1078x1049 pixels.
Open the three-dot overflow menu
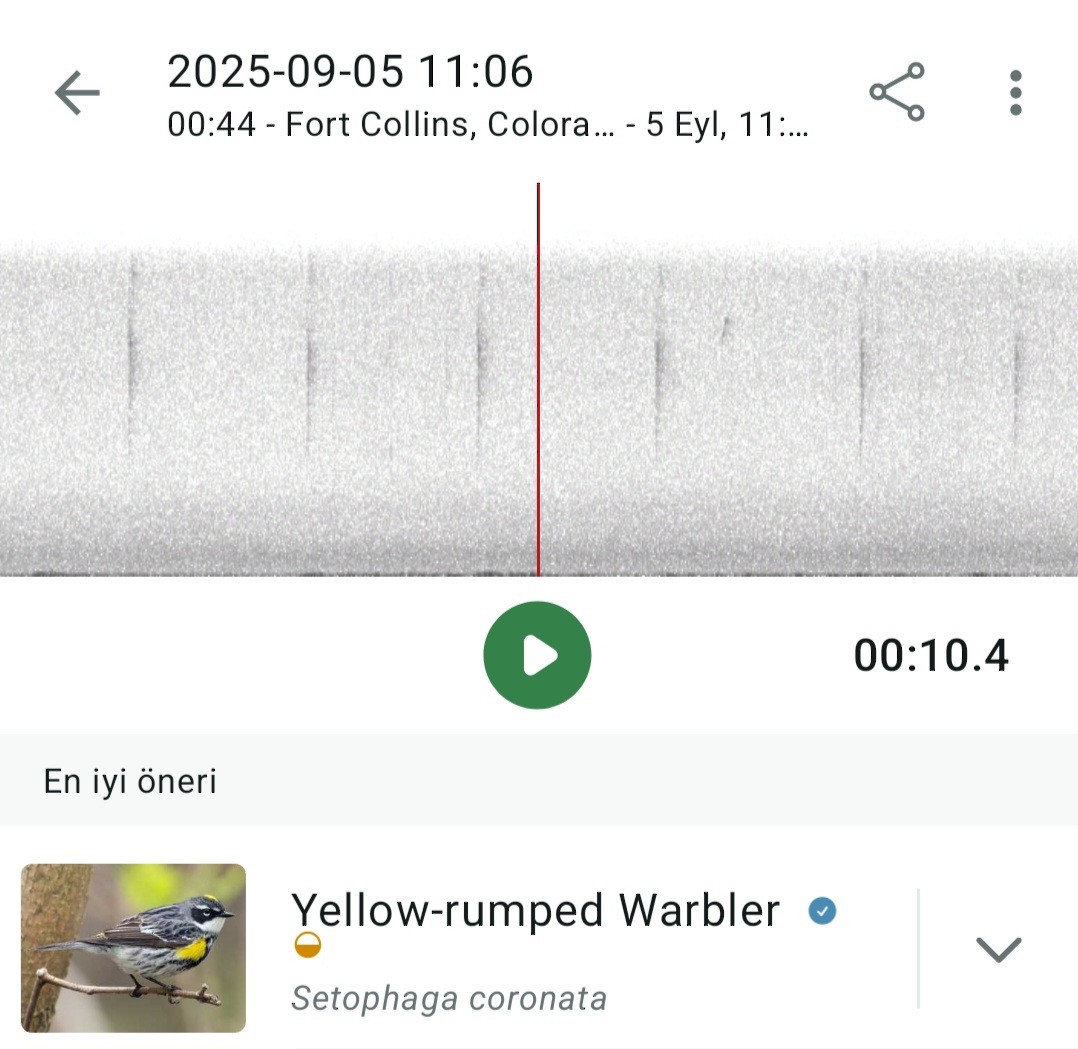[1015, 93]
